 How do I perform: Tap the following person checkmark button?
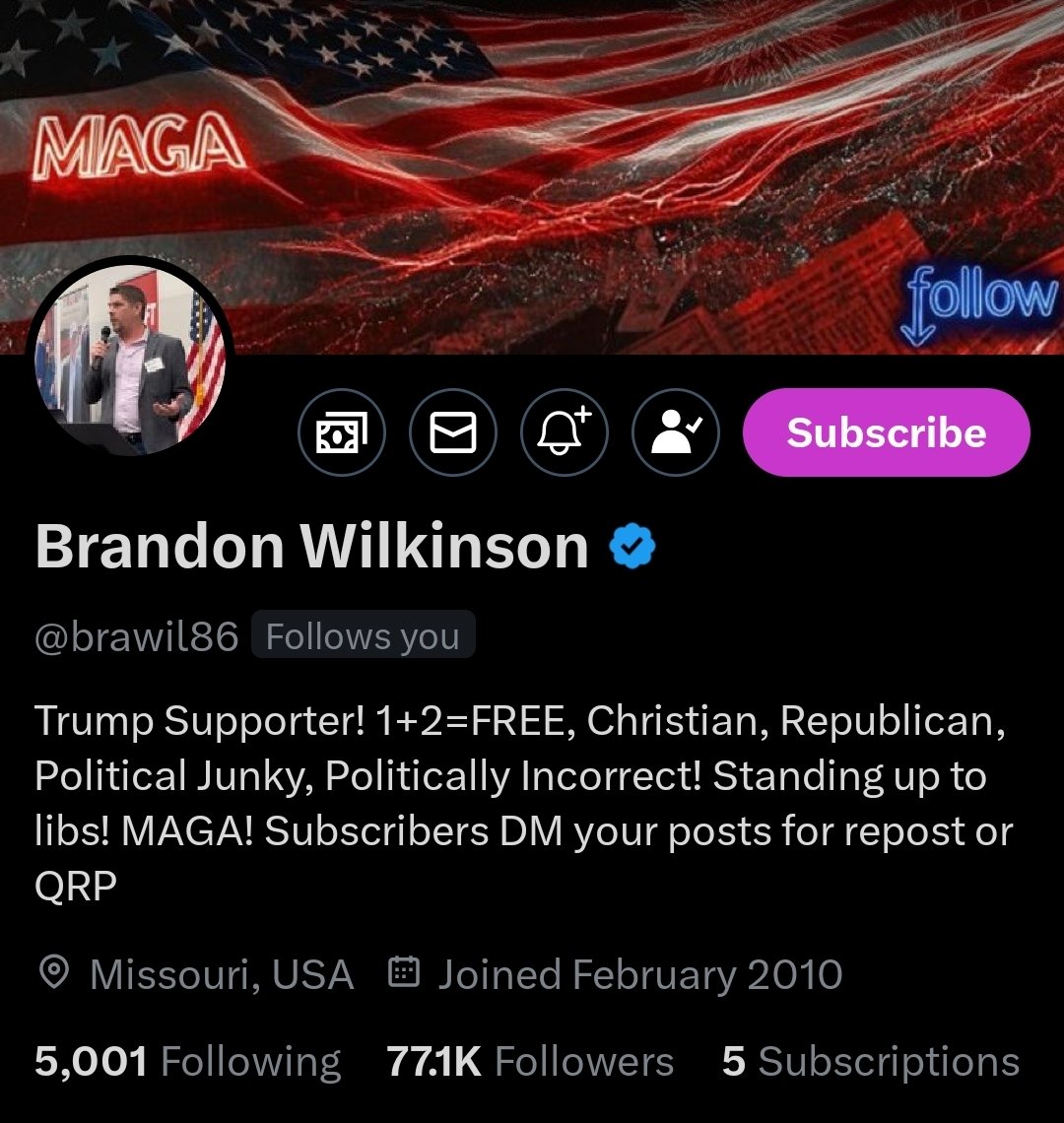click(x=676, y=433)
